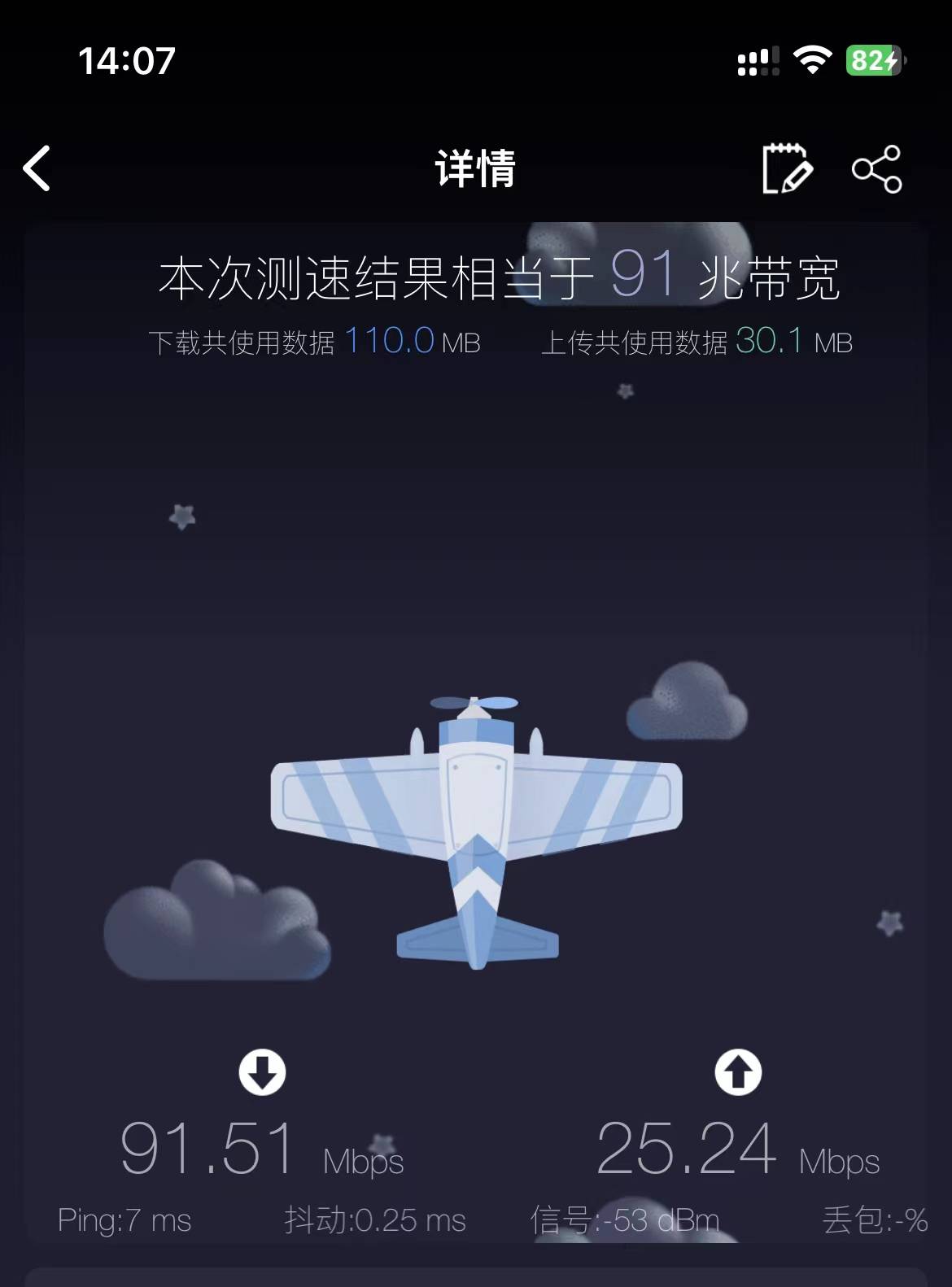Viewport: 952px width, 1287px height.
Task: Open the note edit icon
Action: tap(786, 169)
